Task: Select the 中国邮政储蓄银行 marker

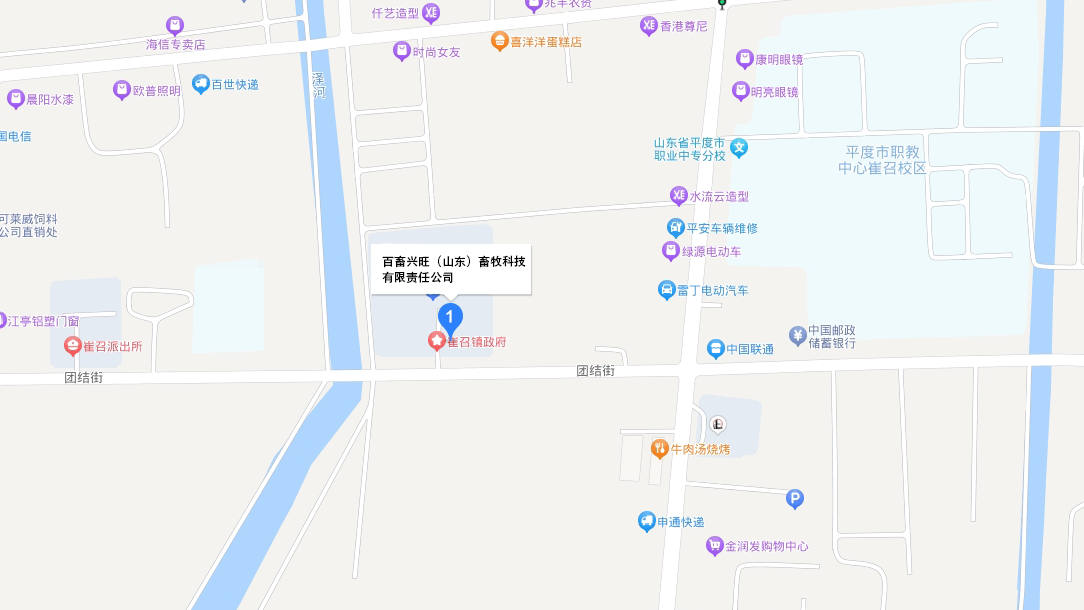Action: coord(797,335)
